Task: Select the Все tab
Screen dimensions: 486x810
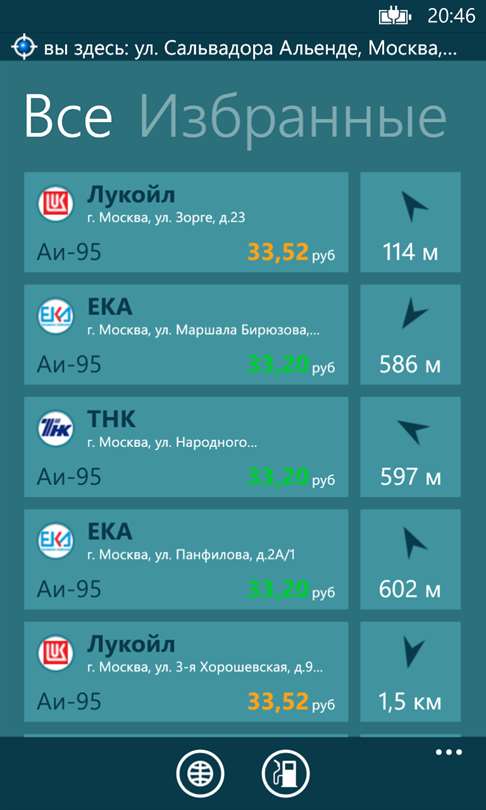Action: [x=68, y=115]
